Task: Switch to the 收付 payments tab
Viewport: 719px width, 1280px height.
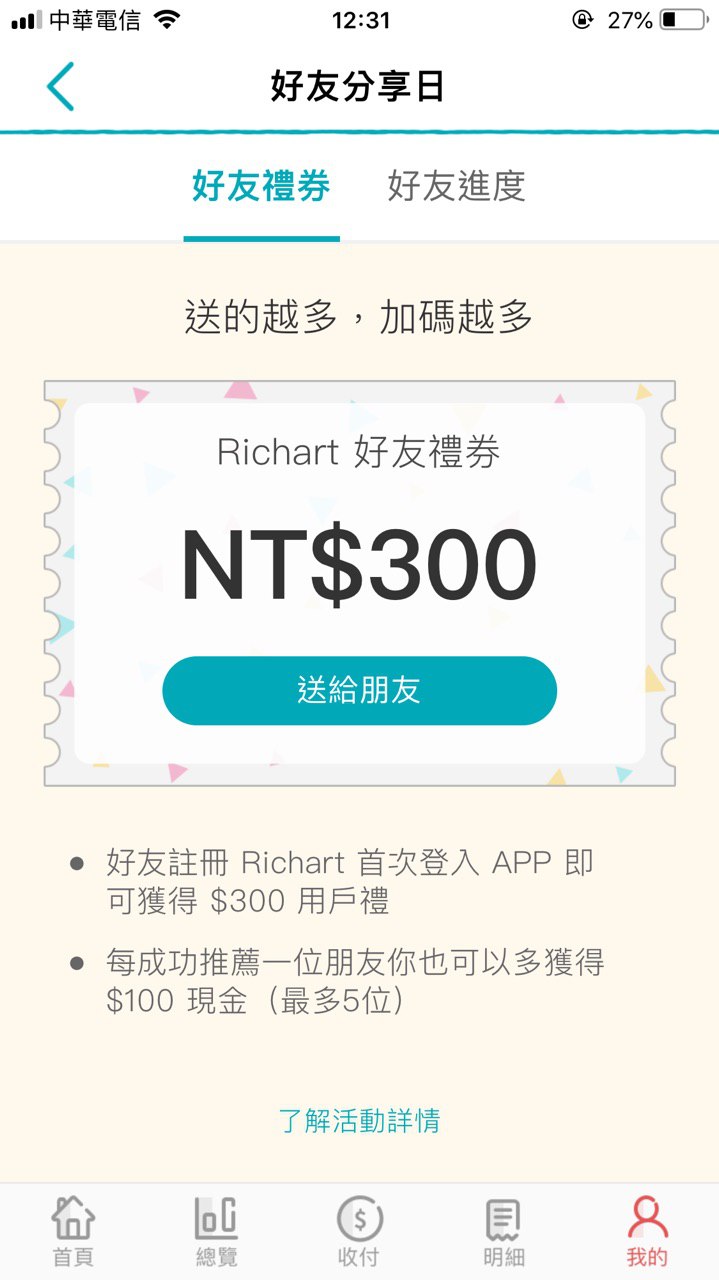Action: (359, 1231)
